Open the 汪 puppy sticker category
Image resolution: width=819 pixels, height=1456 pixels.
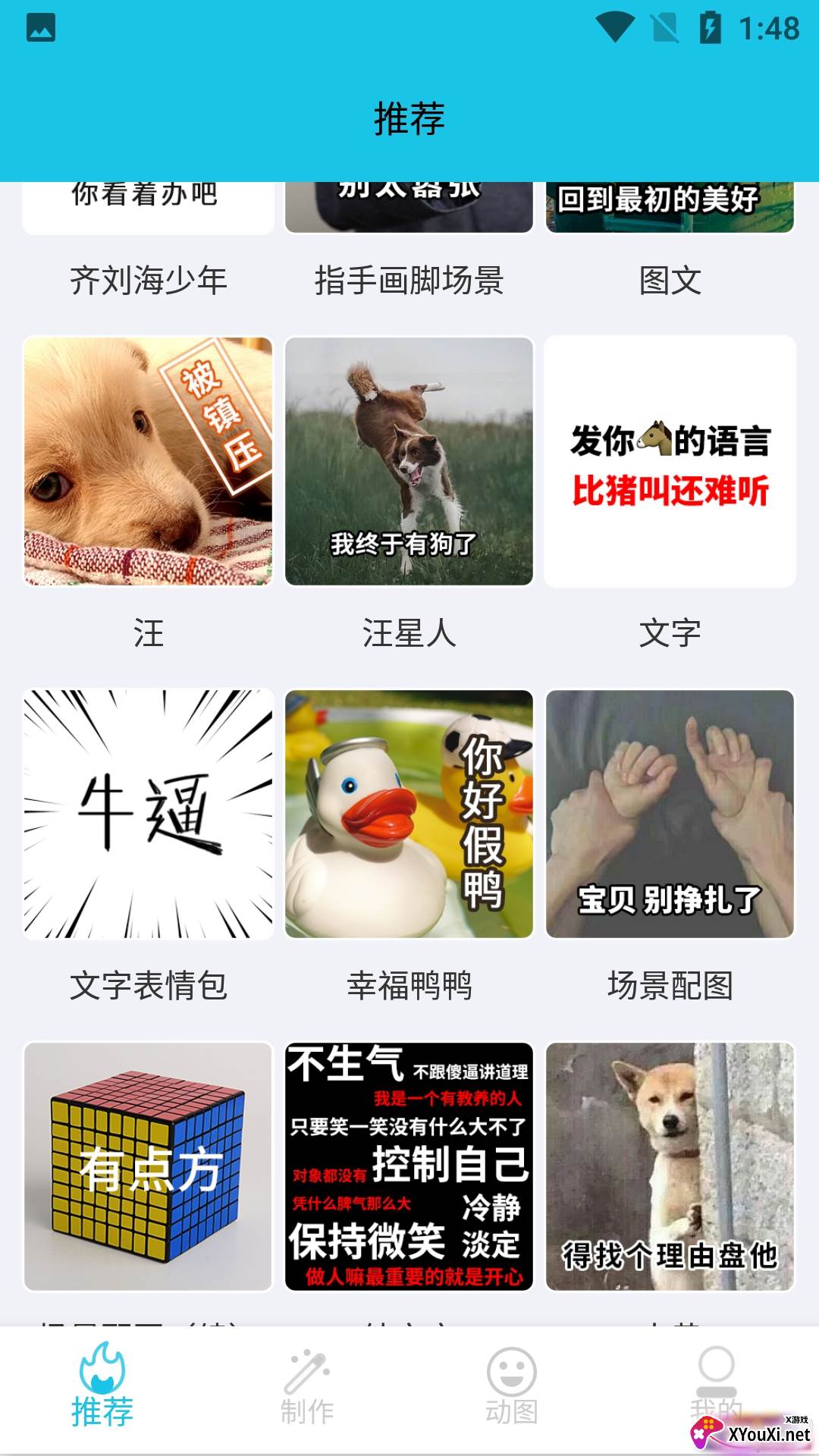[x=148, y=462]
